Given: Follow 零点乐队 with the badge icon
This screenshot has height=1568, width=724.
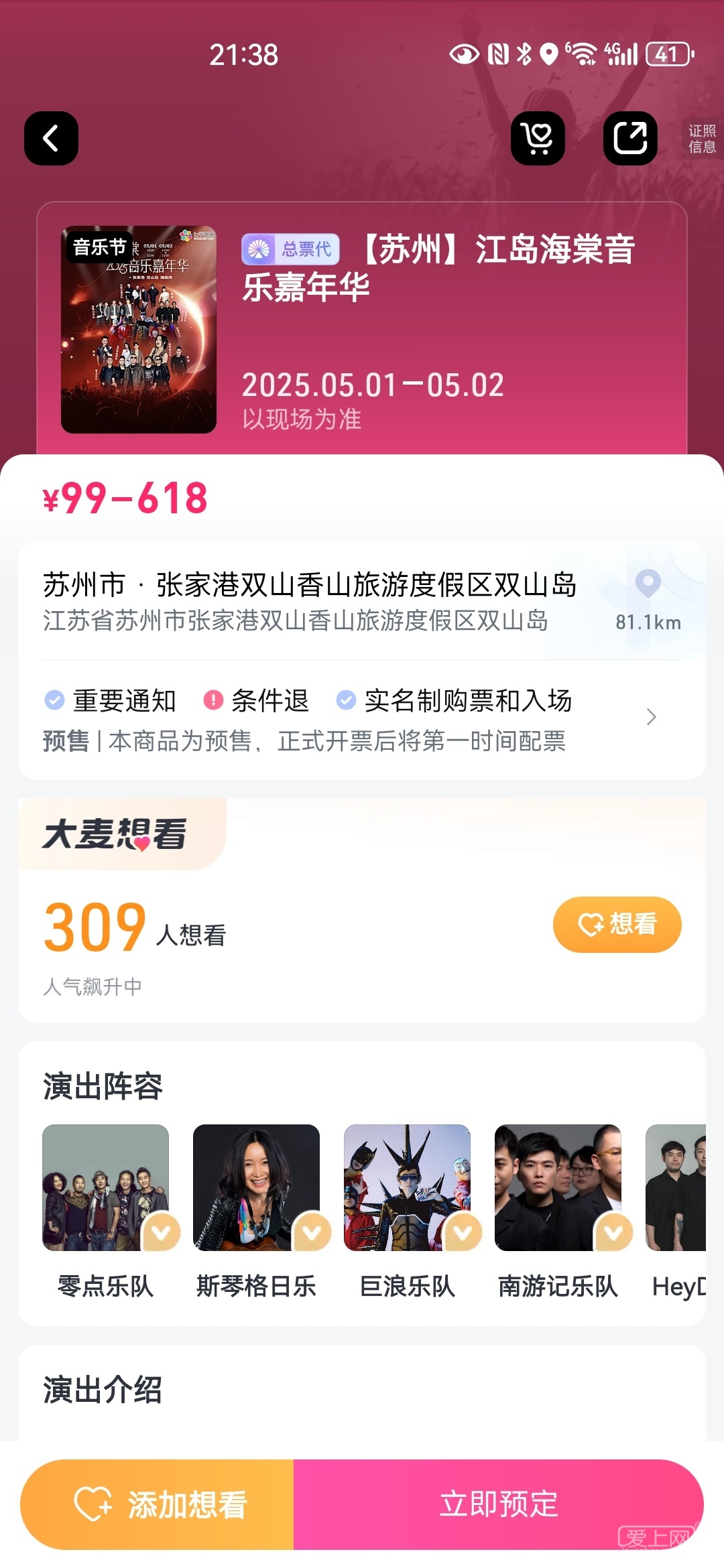Looking at the screenshot, I should (161, 1231).
